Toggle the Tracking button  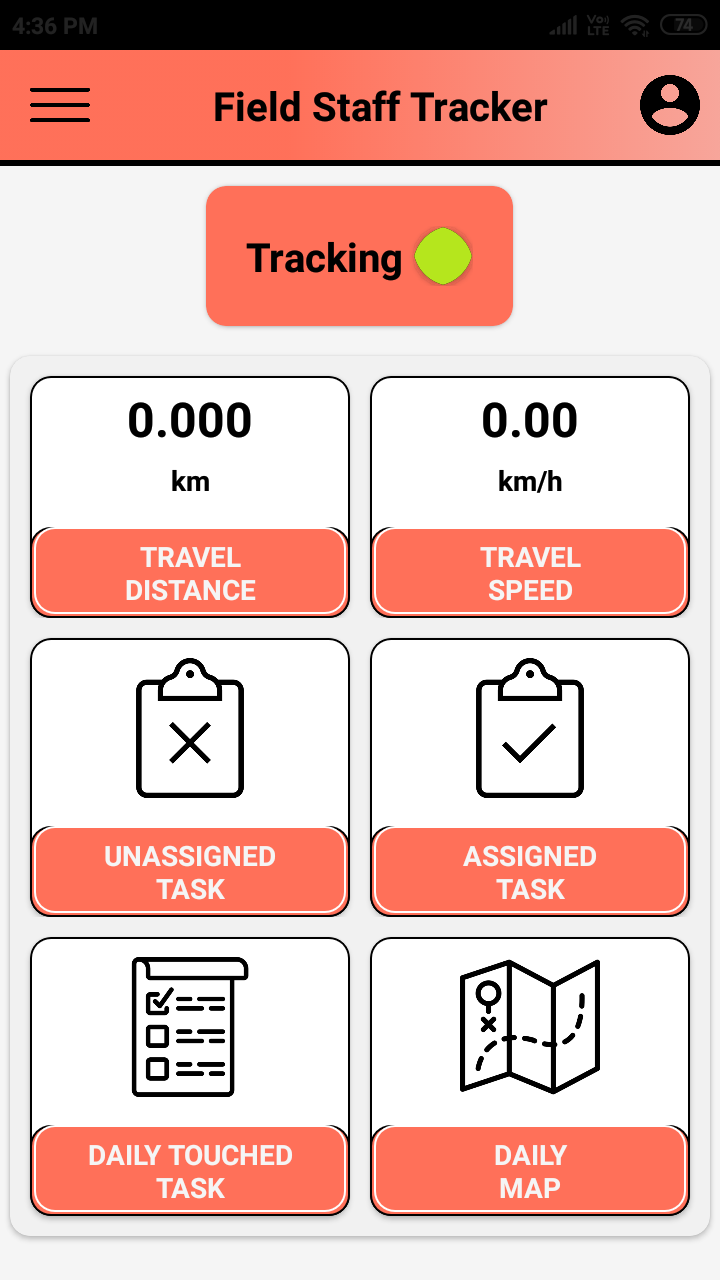359,256
